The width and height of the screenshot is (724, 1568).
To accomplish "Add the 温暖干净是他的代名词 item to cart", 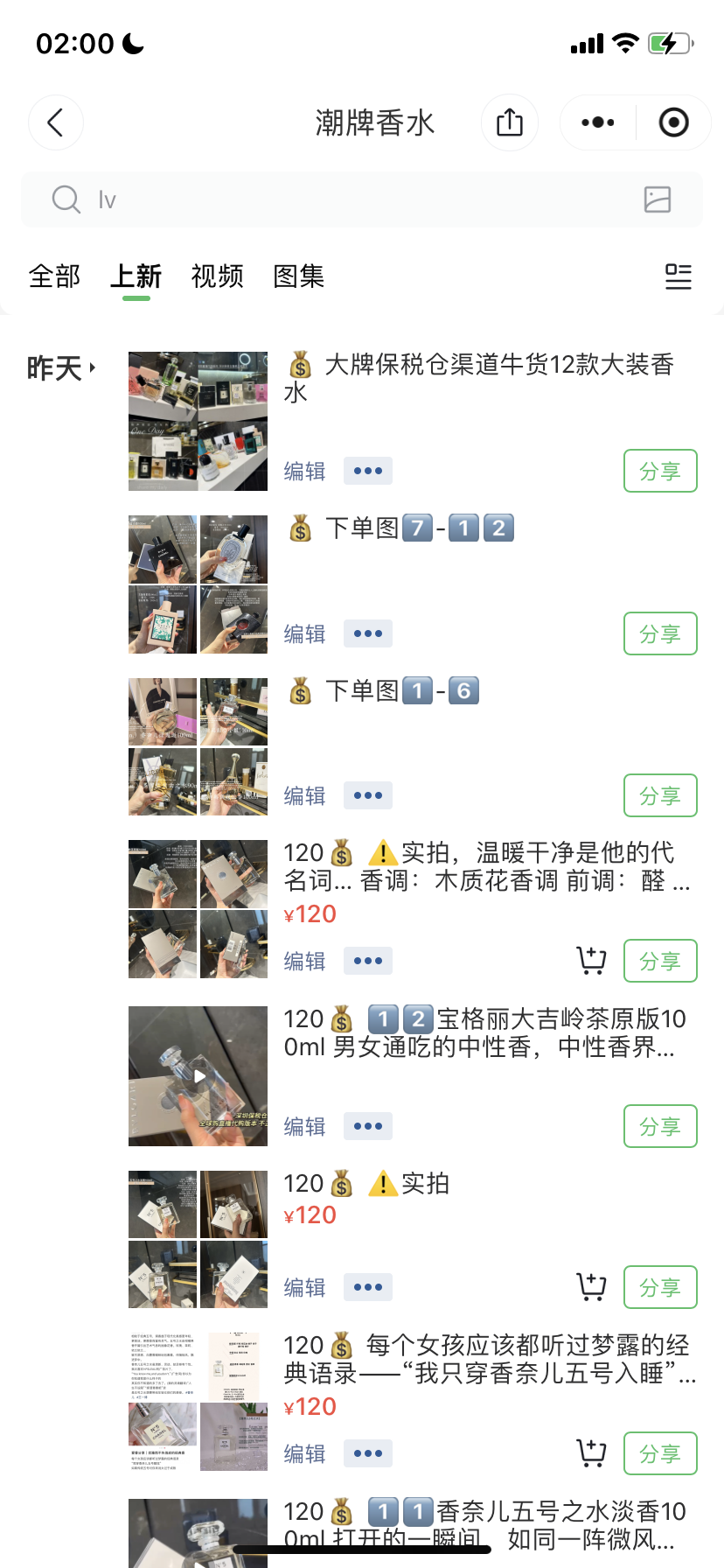I will coord(592,961).
